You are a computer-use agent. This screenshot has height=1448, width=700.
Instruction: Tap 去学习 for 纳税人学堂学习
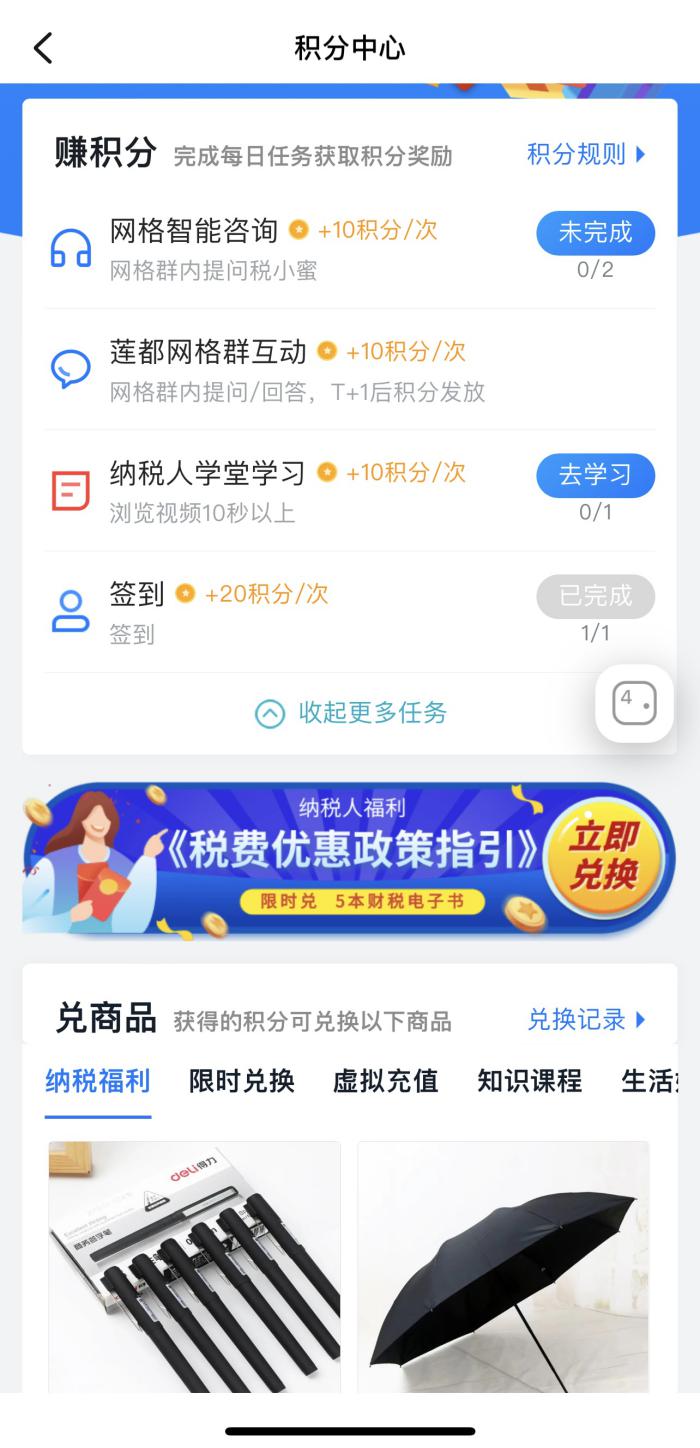pos(596,475)
